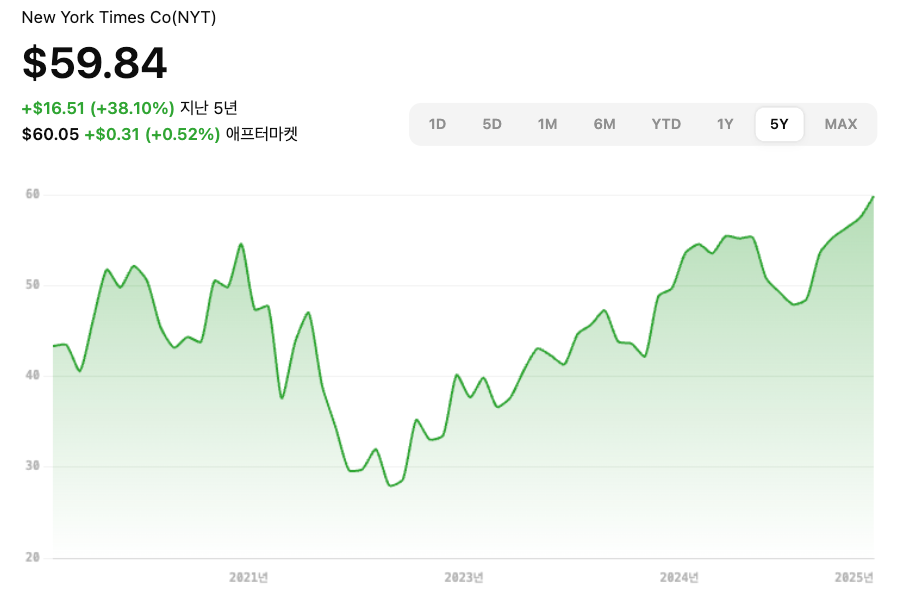Show the 1M price chart

click(547, 124)
